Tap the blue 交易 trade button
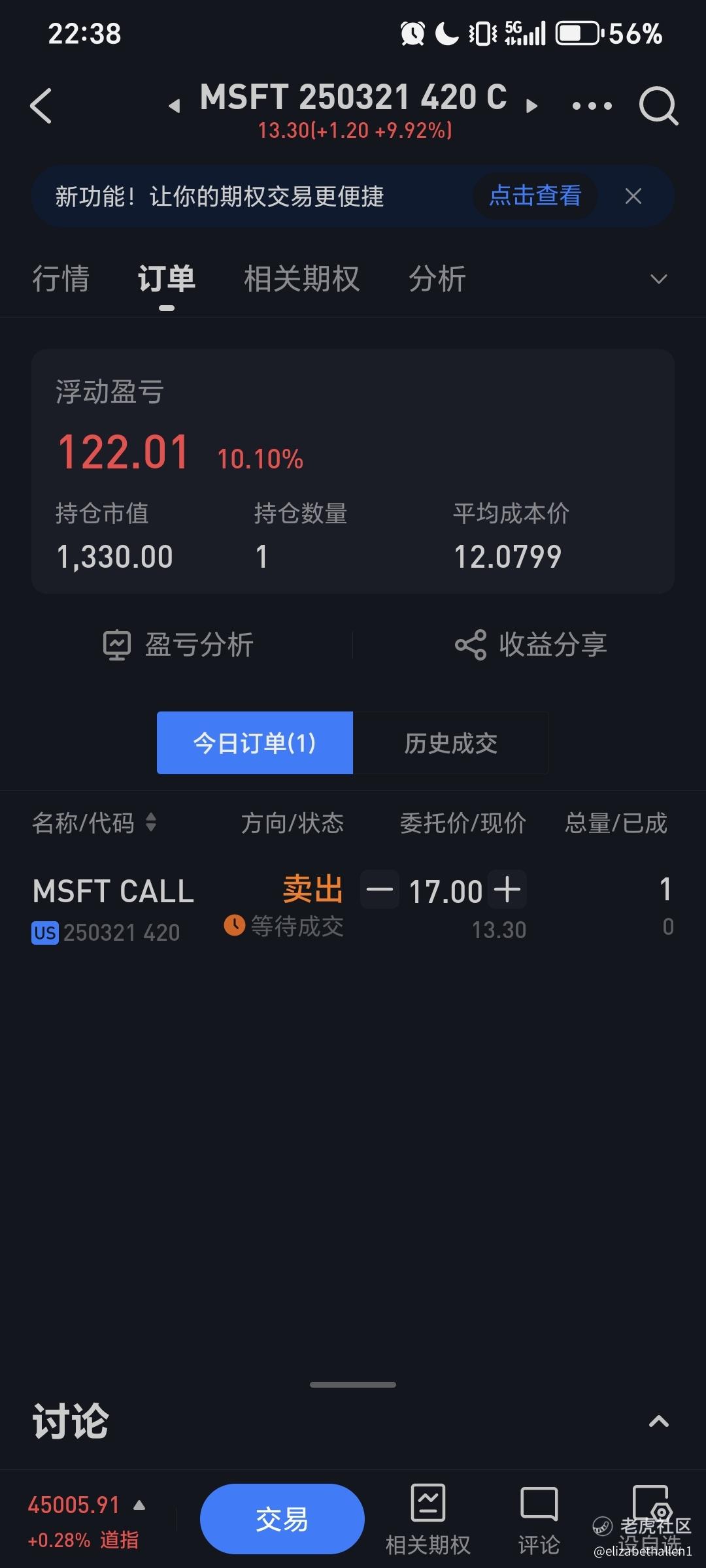This screenshot has width=706, height=1568. click(x=282, y=1519)
